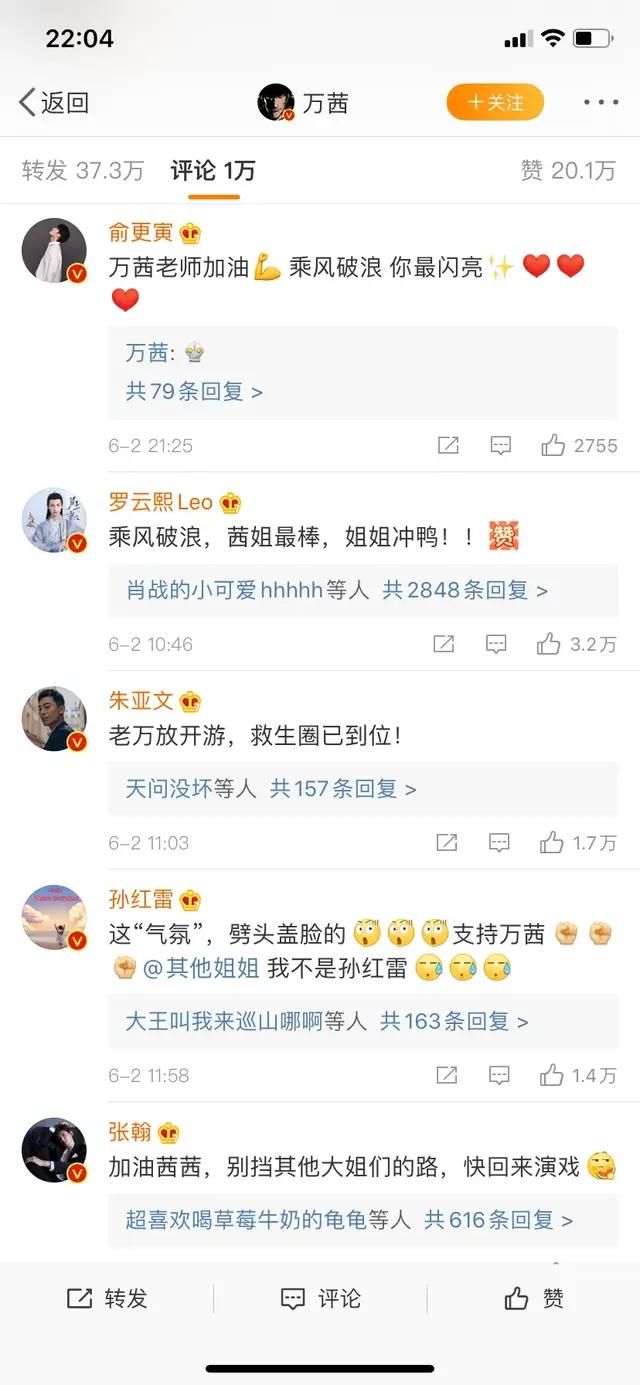Open the three-dot overflow menu
The width and height of the screenshot is (640, 1385).
coord(601,102)
